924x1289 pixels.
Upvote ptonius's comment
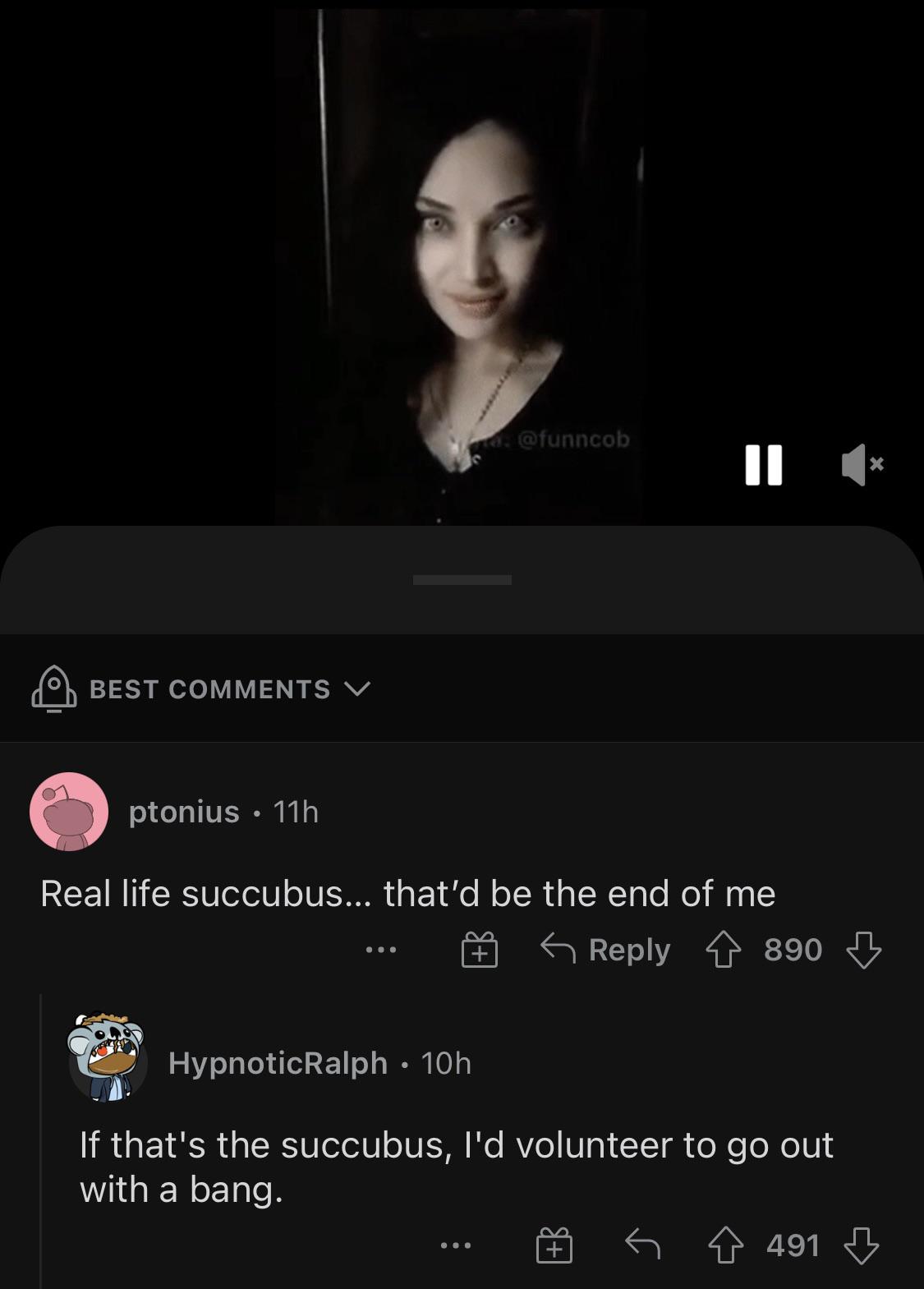coord(724,951)
